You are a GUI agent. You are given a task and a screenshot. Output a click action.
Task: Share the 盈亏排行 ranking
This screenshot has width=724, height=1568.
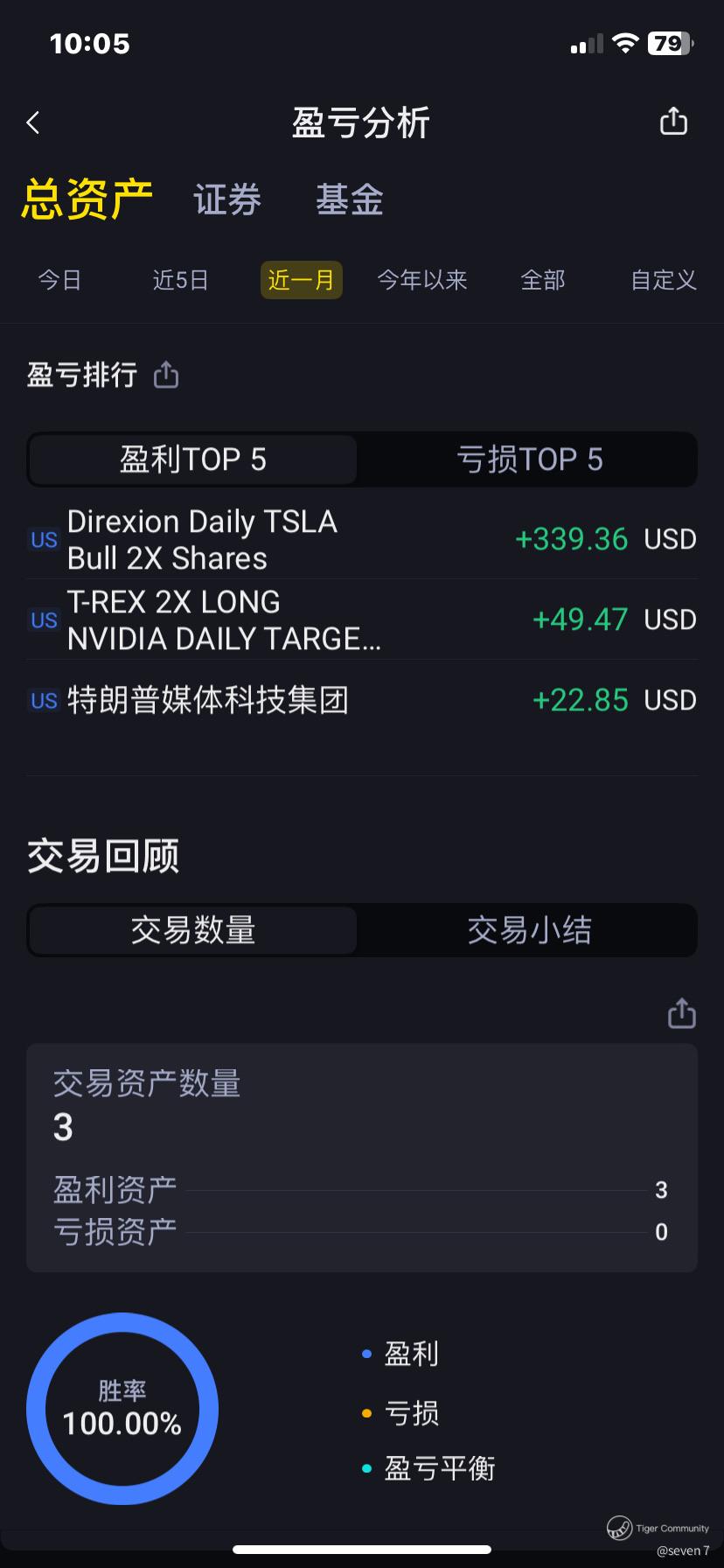point(166,375)
